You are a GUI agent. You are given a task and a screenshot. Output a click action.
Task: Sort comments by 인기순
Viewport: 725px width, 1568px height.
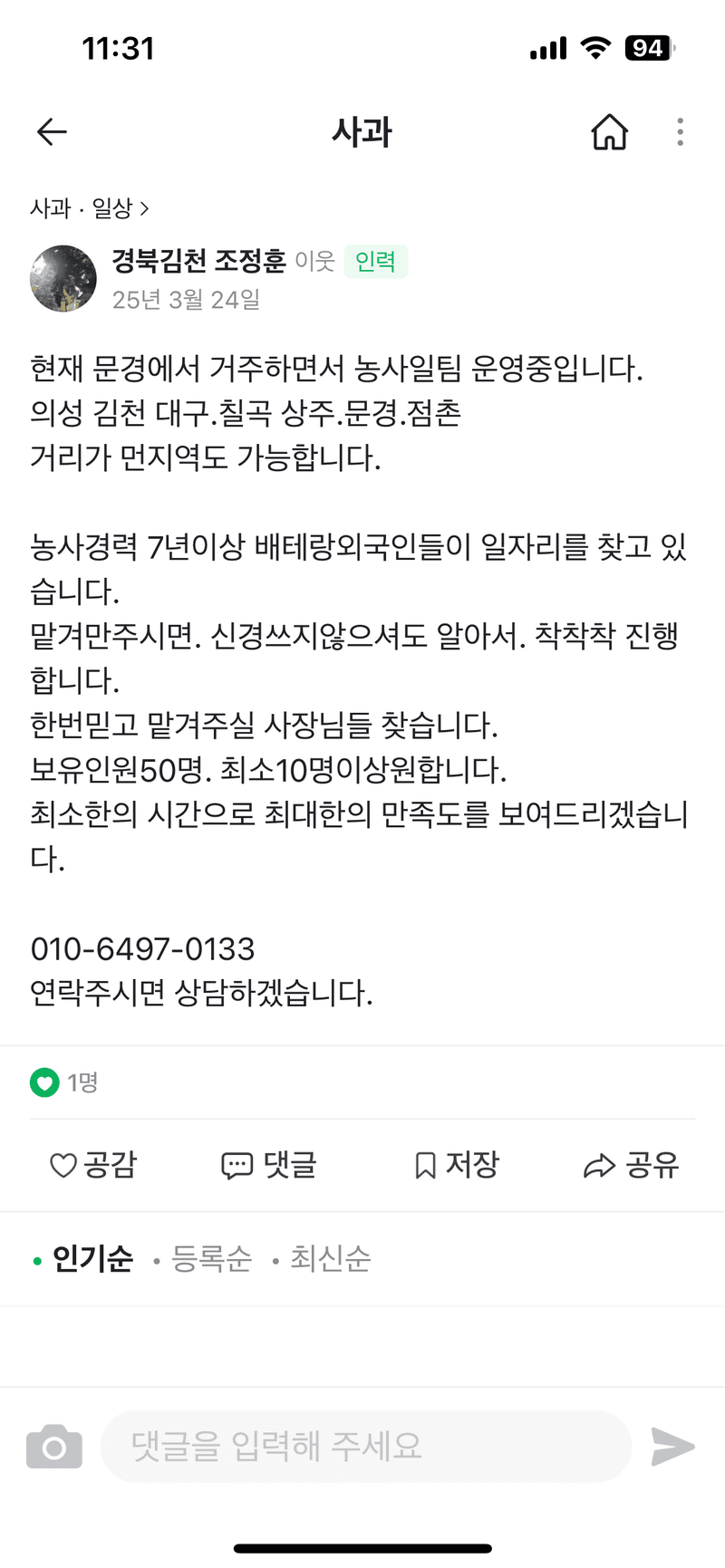tap(91, 1259)
